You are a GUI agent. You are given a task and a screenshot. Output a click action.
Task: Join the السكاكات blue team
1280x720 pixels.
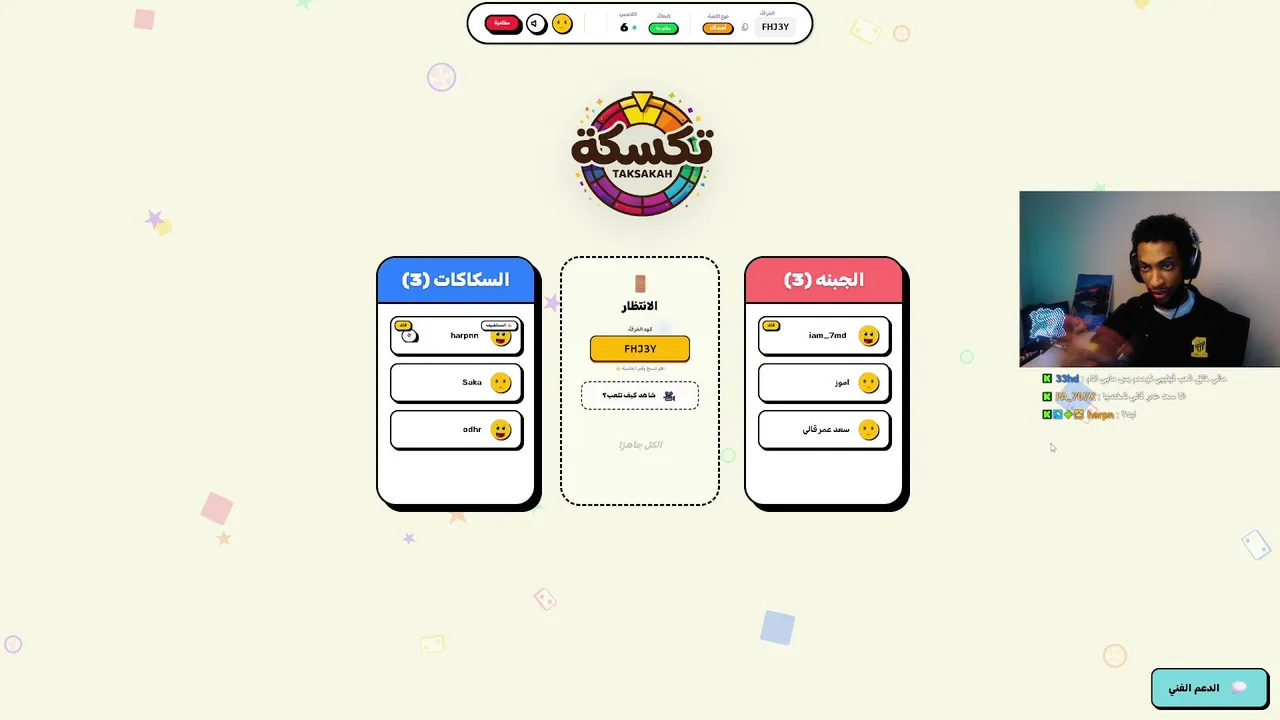pos(457,280)
